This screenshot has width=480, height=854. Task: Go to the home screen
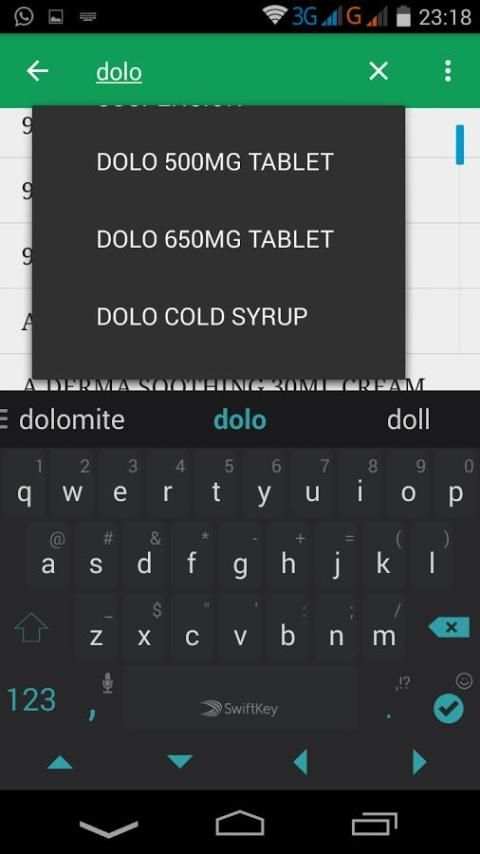click(240, 824)
